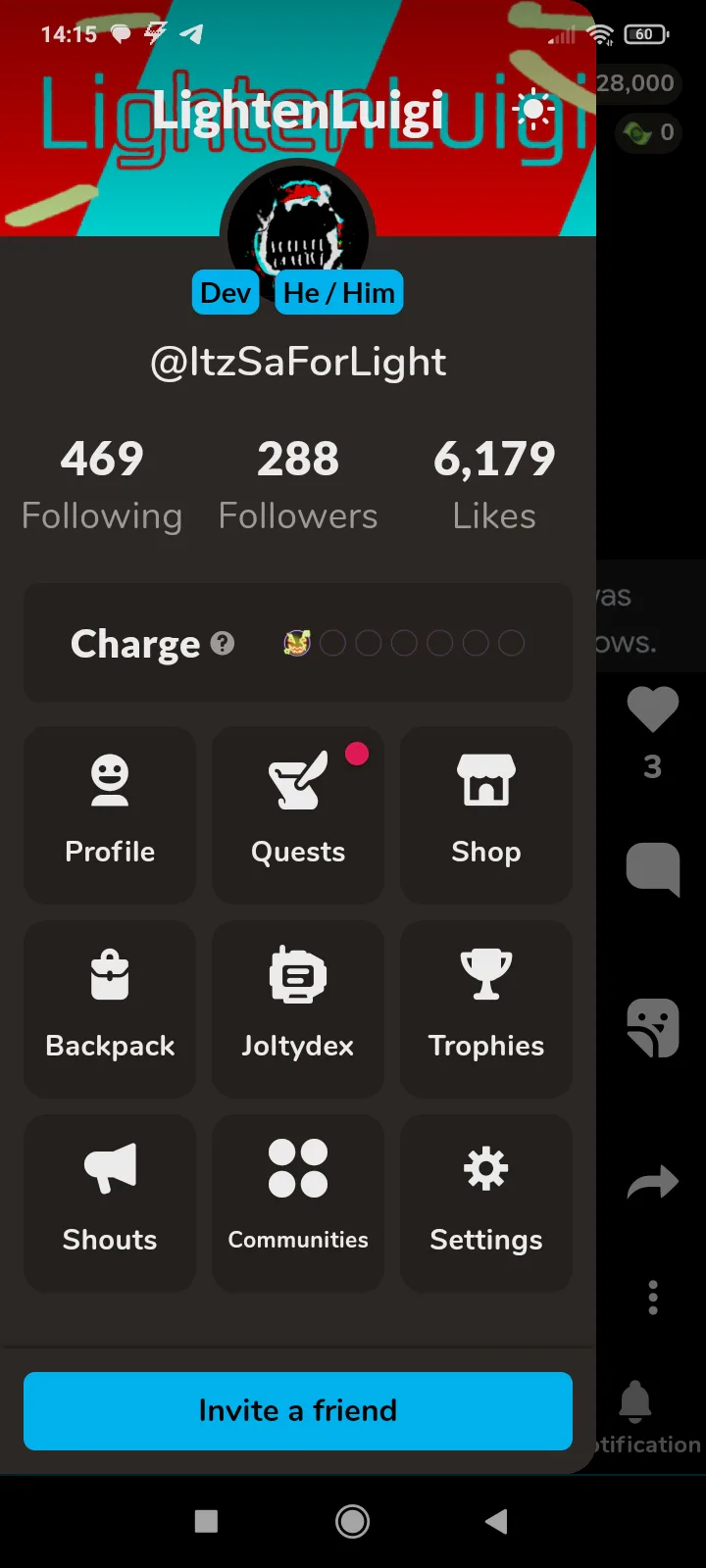Viewport: 706px width, 1568px height.
Task: Open the Profile tile
Action: 110,814
